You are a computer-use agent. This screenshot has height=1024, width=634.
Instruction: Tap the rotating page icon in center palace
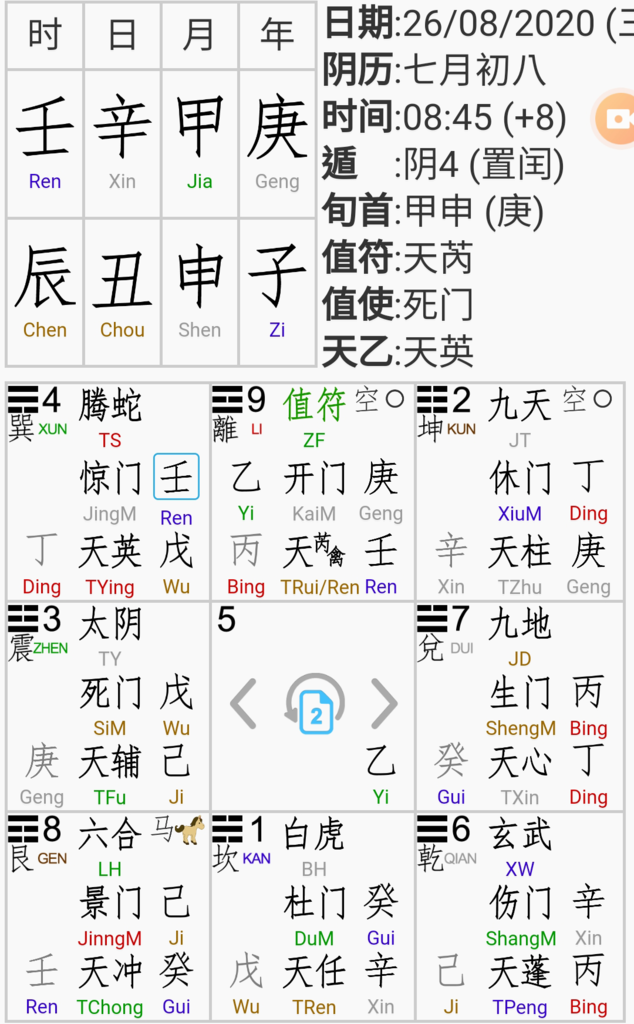tap(315, 705)
